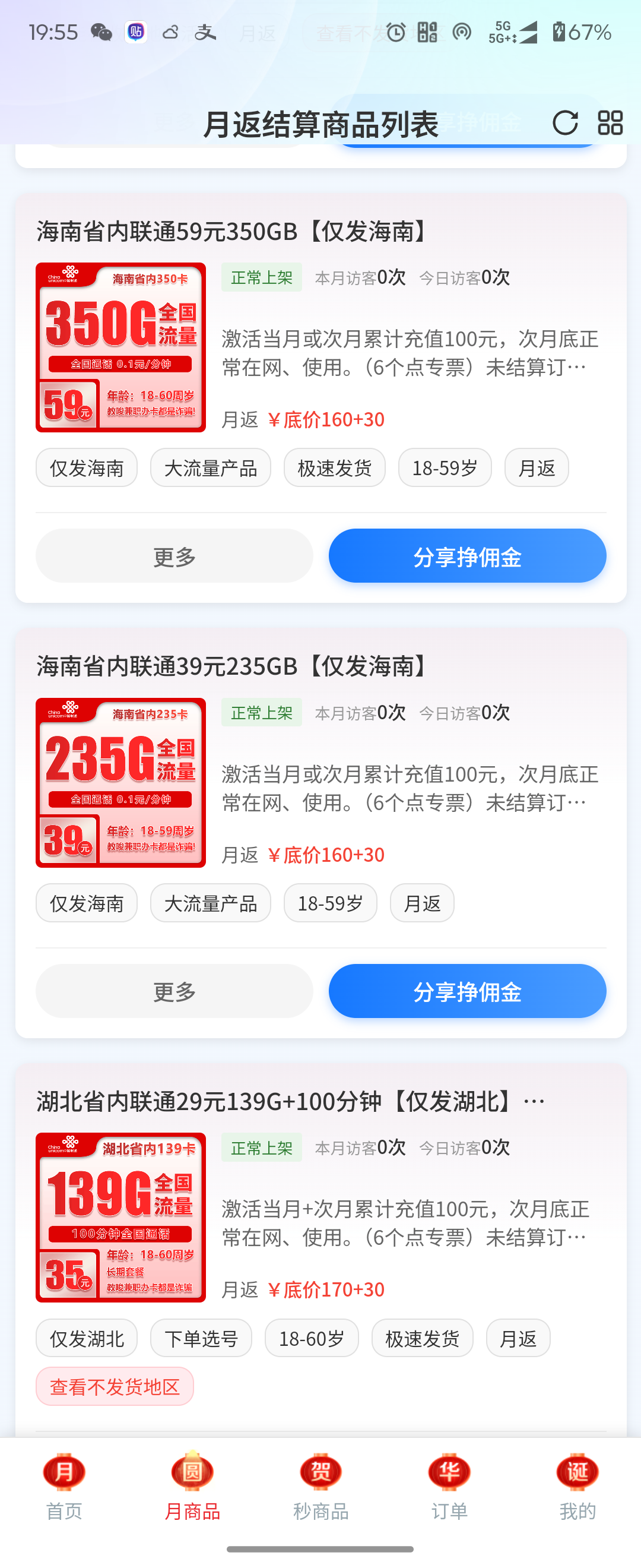Open the 海南省内350卡 product image
Screen dimensions: 641x1568
[x=121, y=347]
